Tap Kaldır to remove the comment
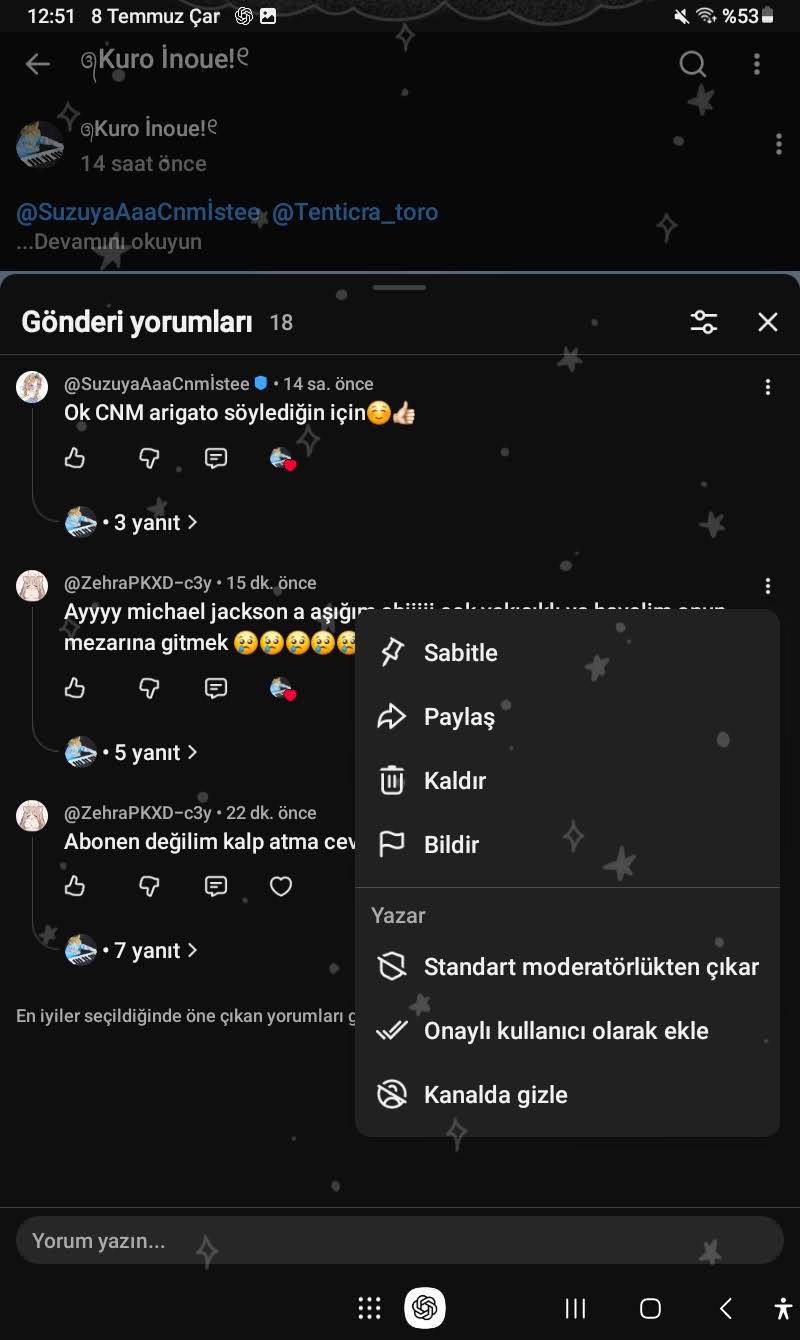The width and height of the screenshot is (800, 1340). pos(567,781)
